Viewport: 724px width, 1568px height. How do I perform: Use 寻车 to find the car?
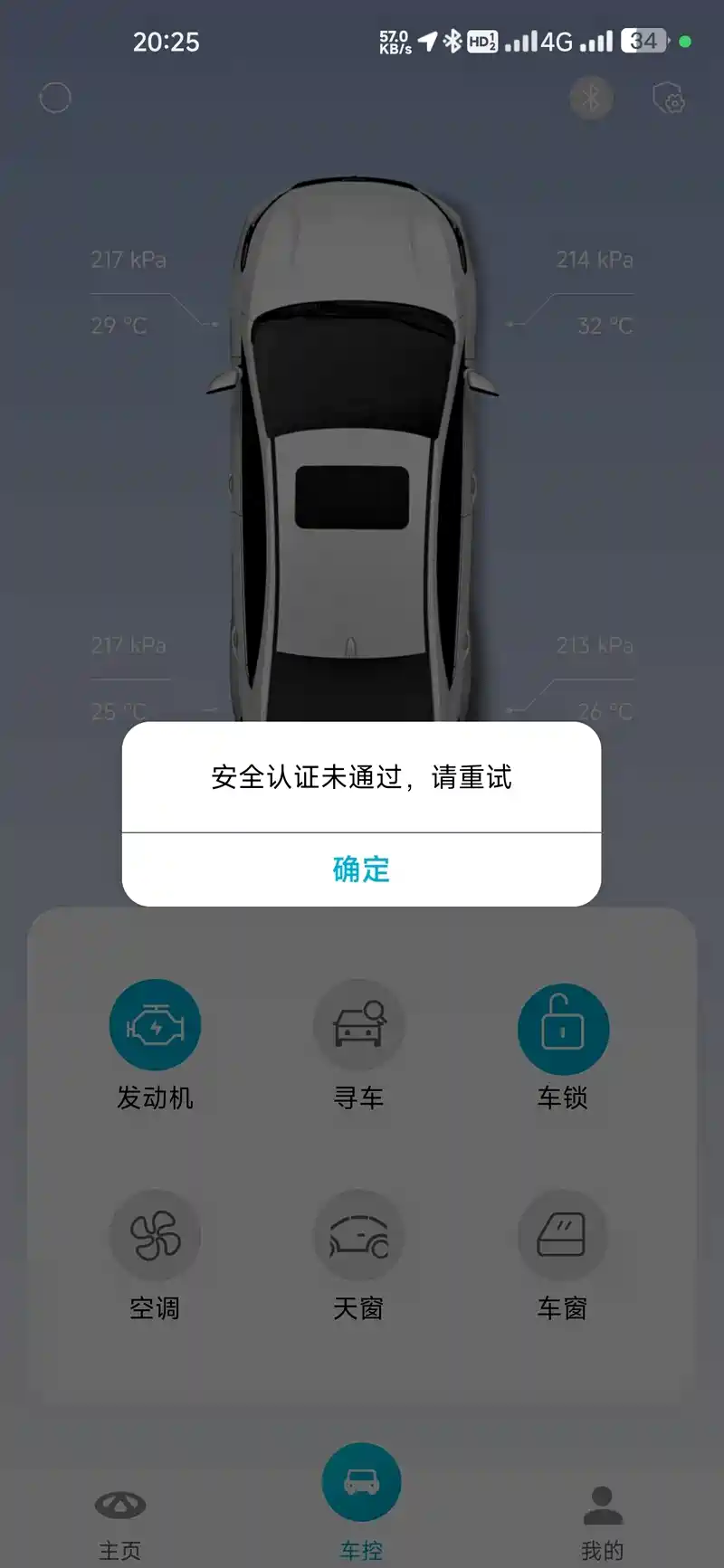click(358, 1026)
